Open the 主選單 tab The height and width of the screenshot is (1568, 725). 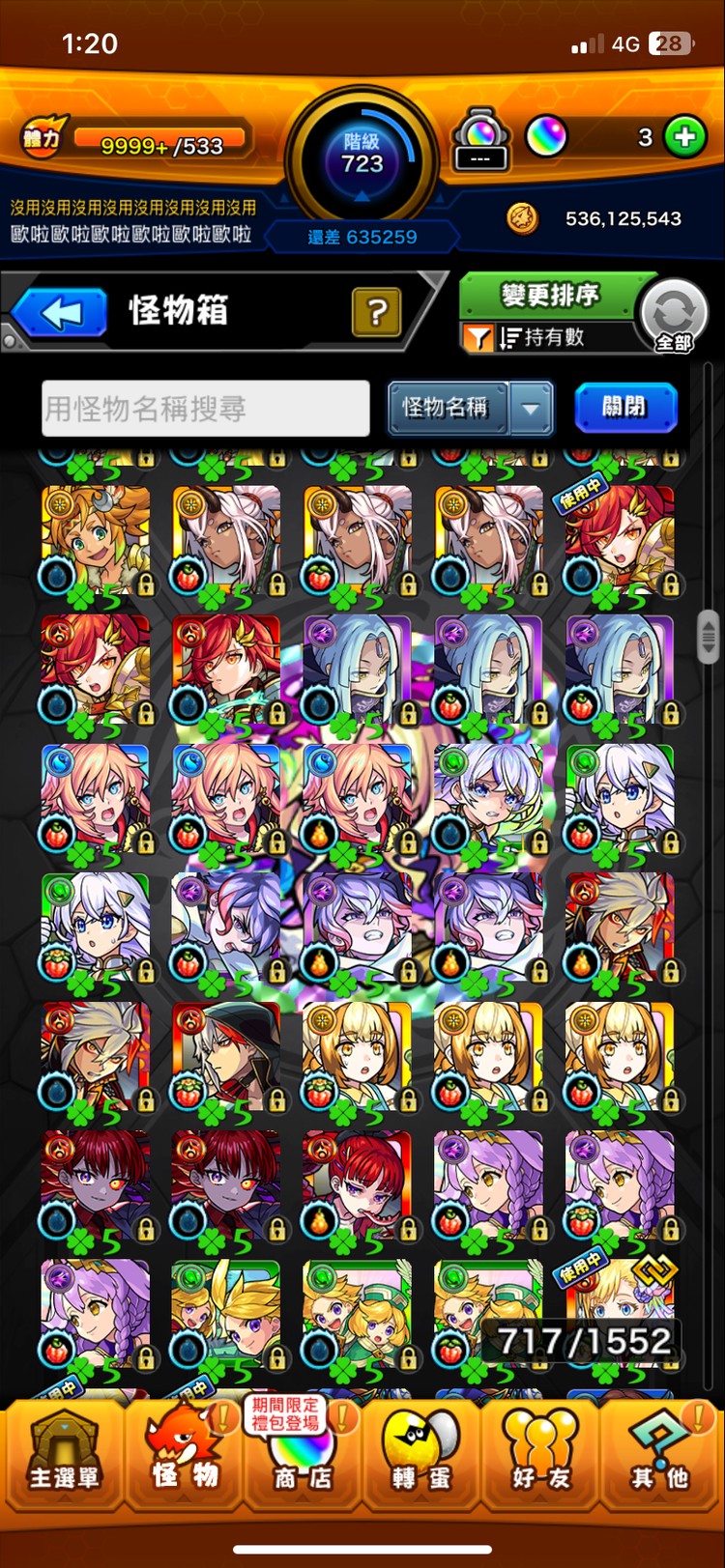[x=63, y=1457]
